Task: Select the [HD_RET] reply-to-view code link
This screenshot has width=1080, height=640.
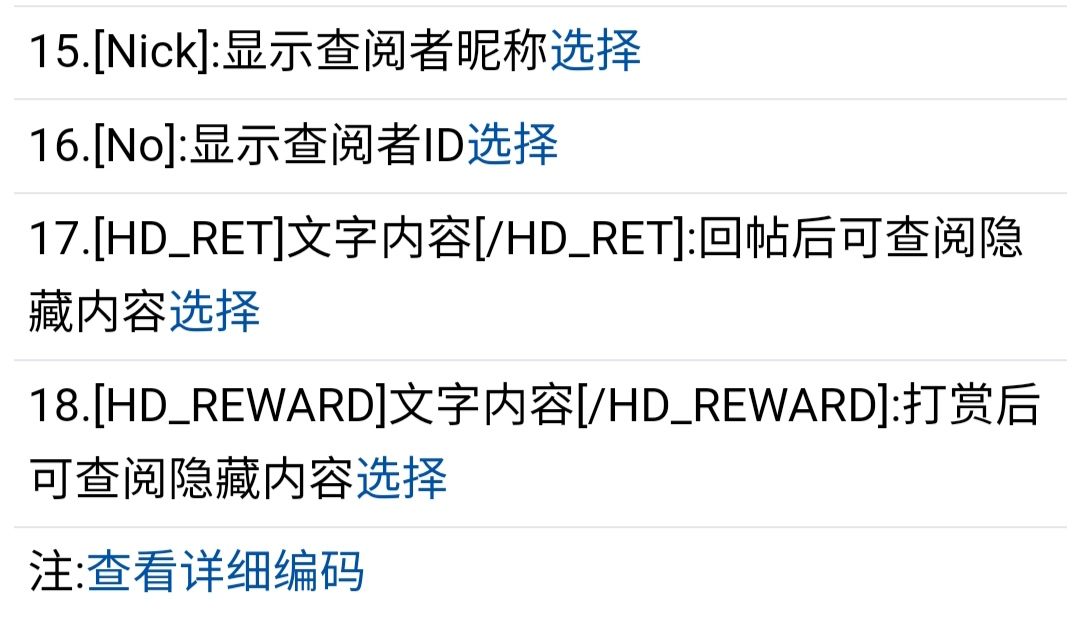Action: click(215, 311)
